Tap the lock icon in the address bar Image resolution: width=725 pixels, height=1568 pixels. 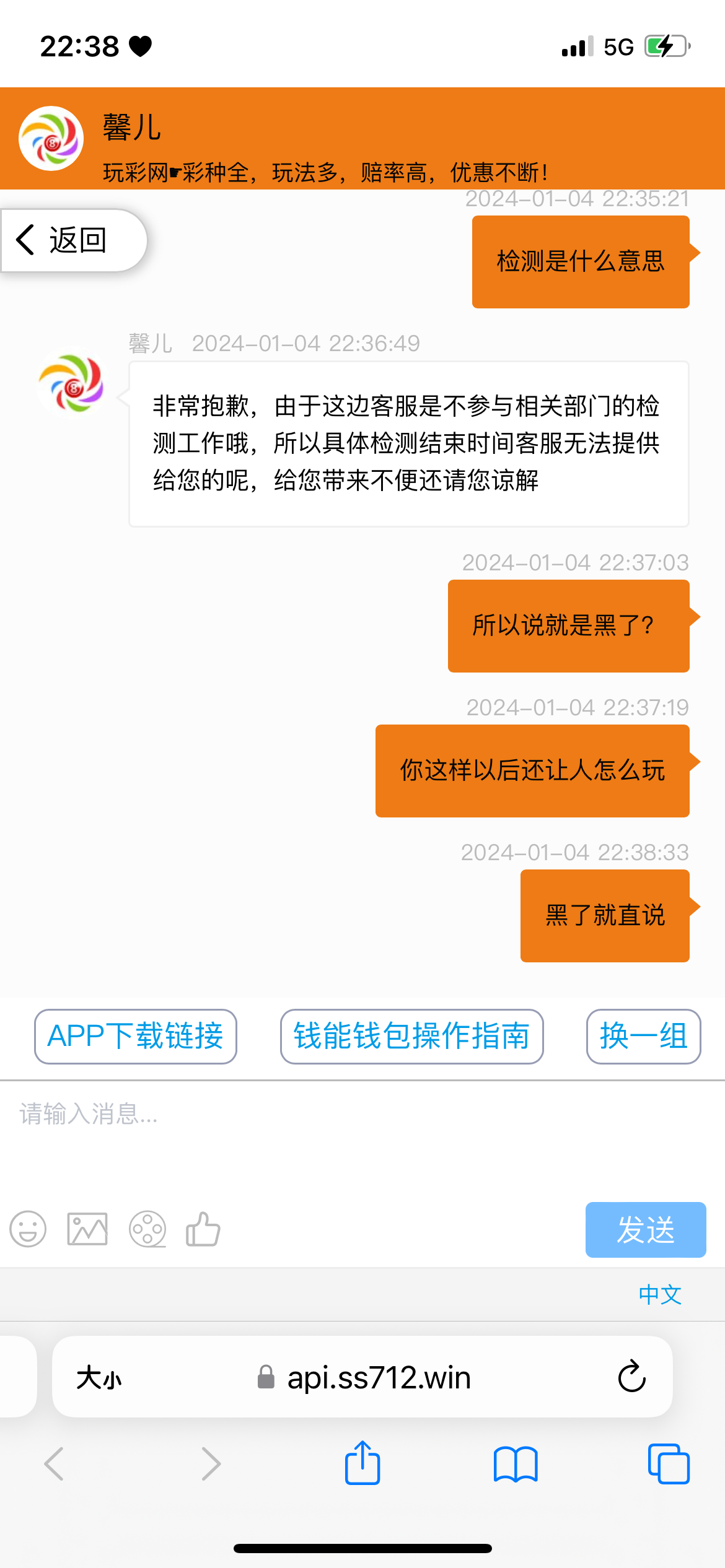pos(265,1377)
